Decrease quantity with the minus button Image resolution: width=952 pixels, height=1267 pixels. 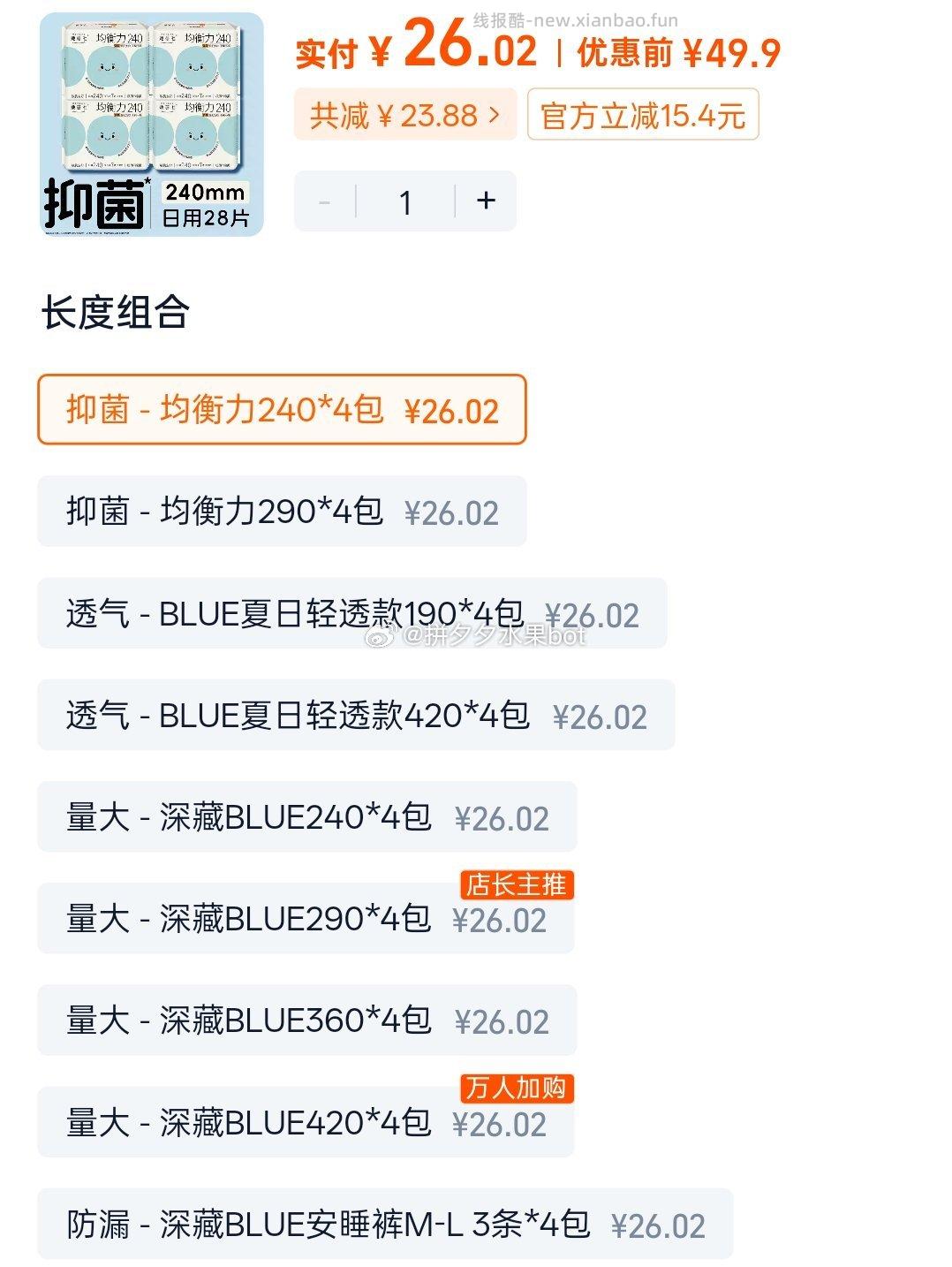[x=327, y=201]
